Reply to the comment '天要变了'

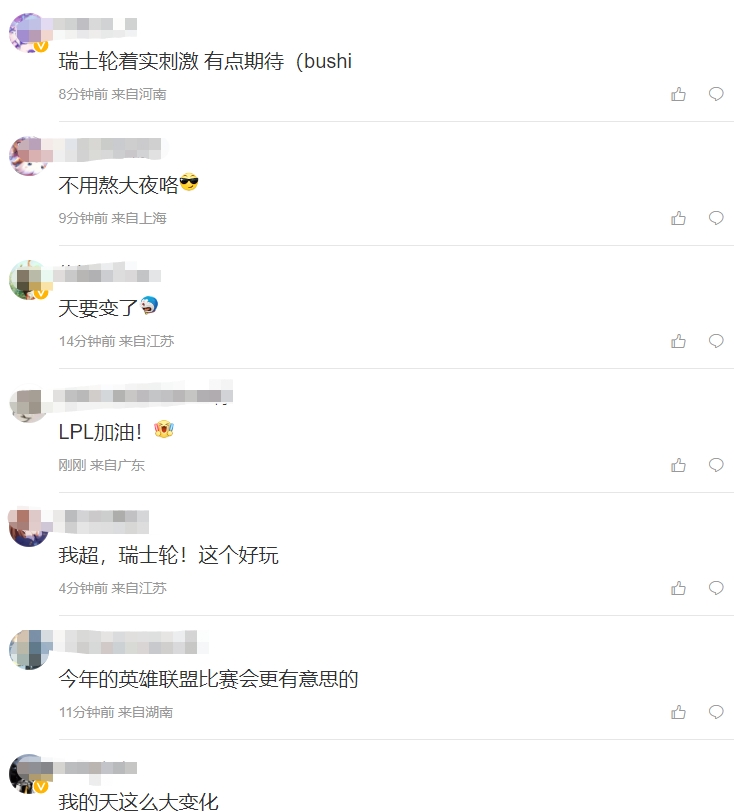716,341
